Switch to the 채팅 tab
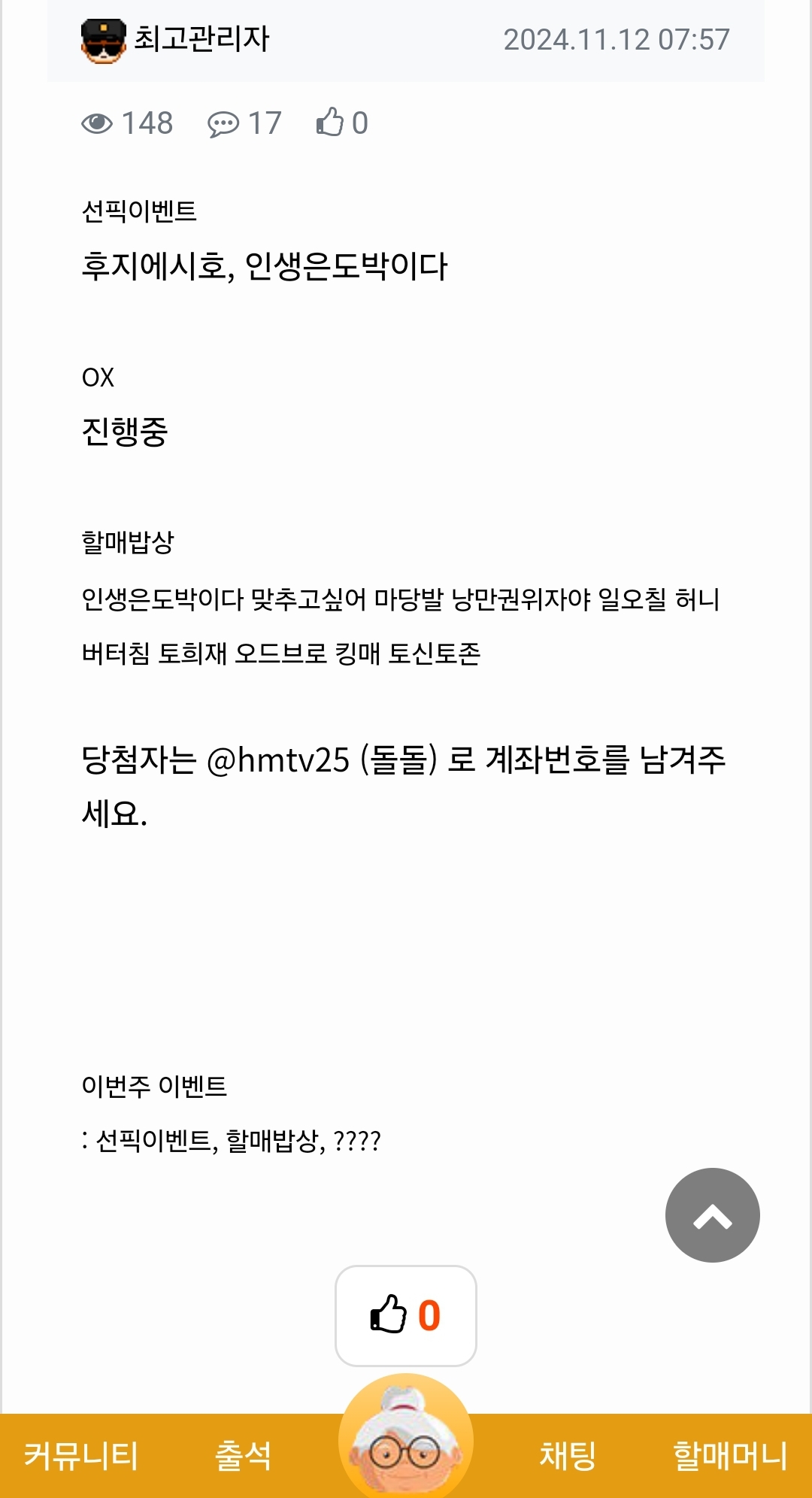The image size is (812, 1498). pyautogui.click(x=568, y=1456)
